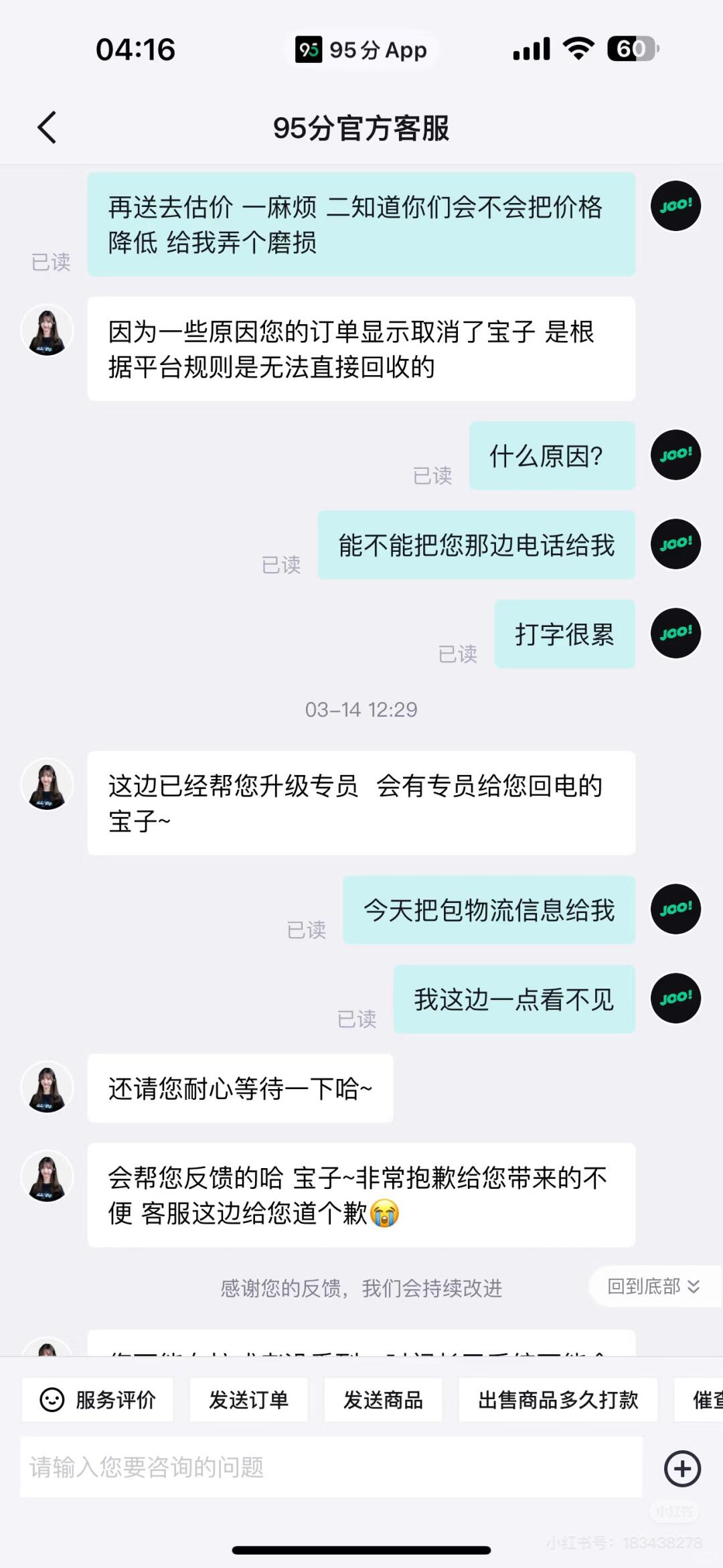
Task: Go back from 95分官方客服 chat
Action: coord(47,128)
